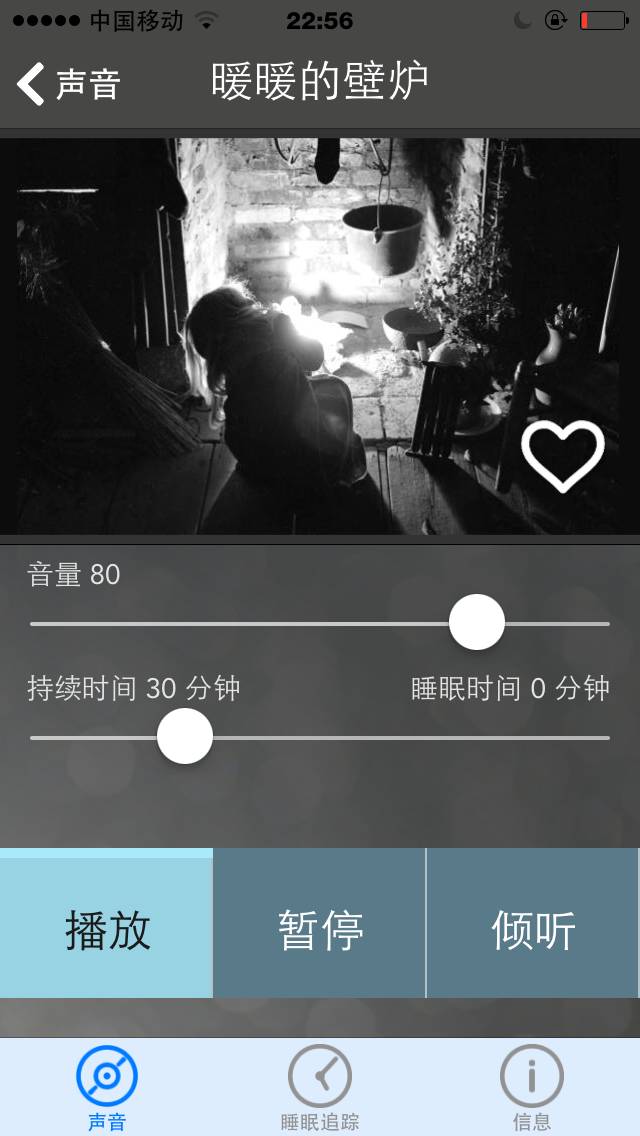
Task: Tap the 音量 volume slider
Action: coord(477,622)
